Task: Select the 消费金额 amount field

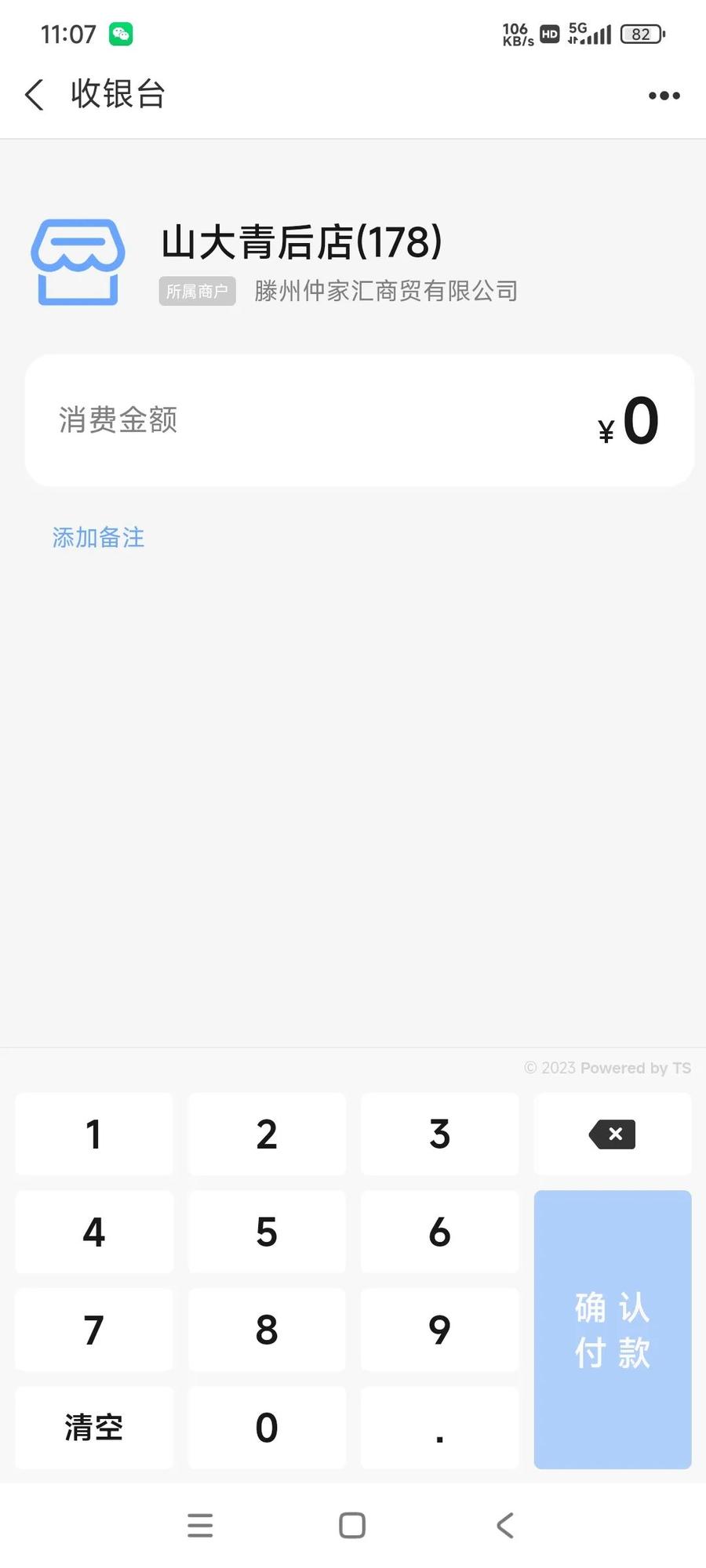Action: click(359, 420)
